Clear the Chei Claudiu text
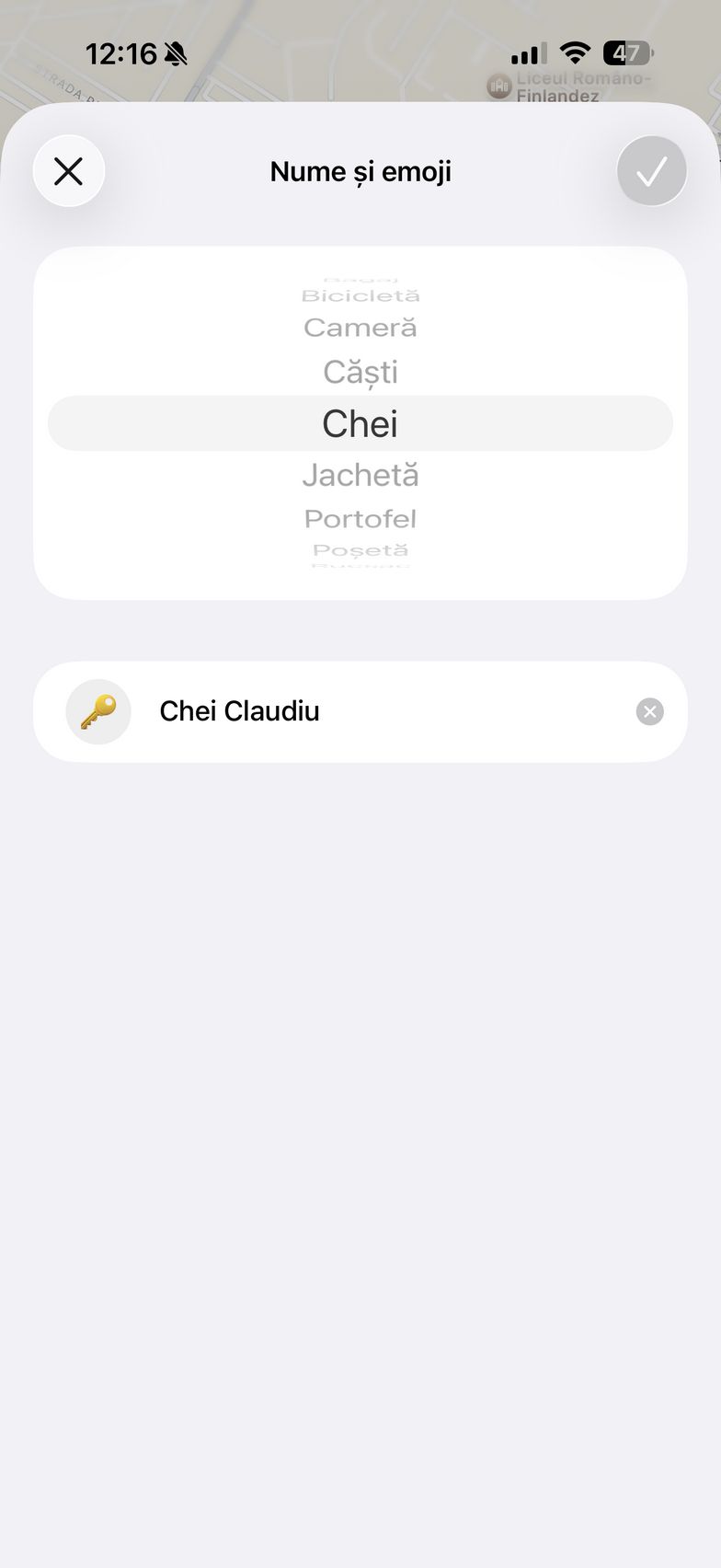Image resolution: width=721 pixels, height=1568 pixels. click(x=649, y=711)
